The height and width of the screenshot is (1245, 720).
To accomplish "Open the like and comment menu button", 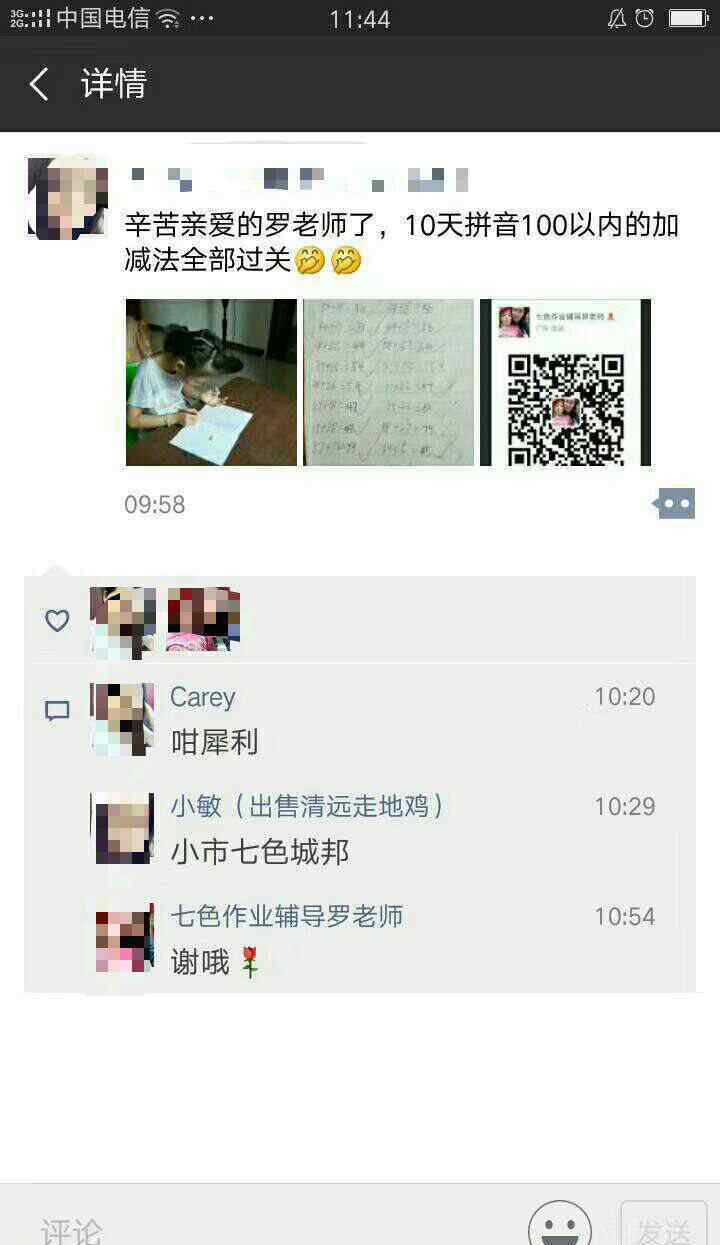I will [x=674, y=504].
